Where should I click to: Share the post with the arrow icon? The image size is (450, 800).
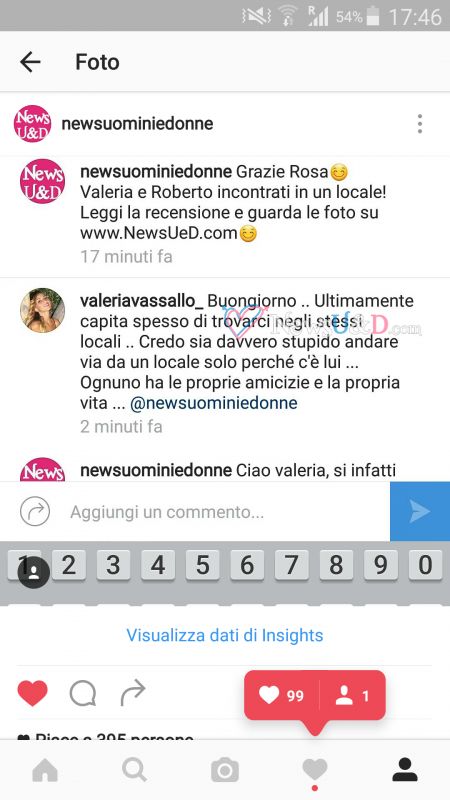(x=133, y=693)
